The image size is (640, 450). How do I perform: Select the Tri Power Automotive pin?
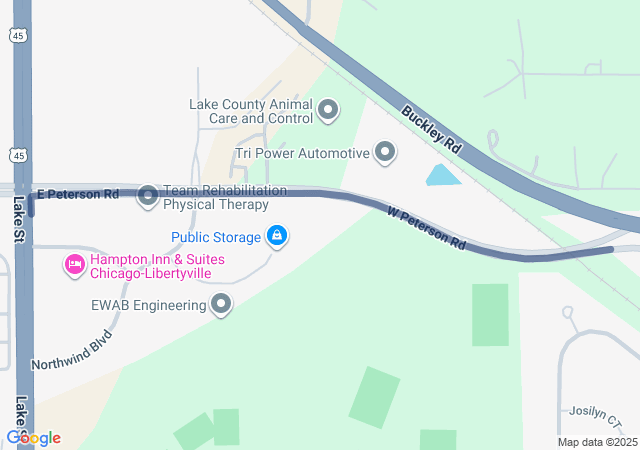[385, 153]
